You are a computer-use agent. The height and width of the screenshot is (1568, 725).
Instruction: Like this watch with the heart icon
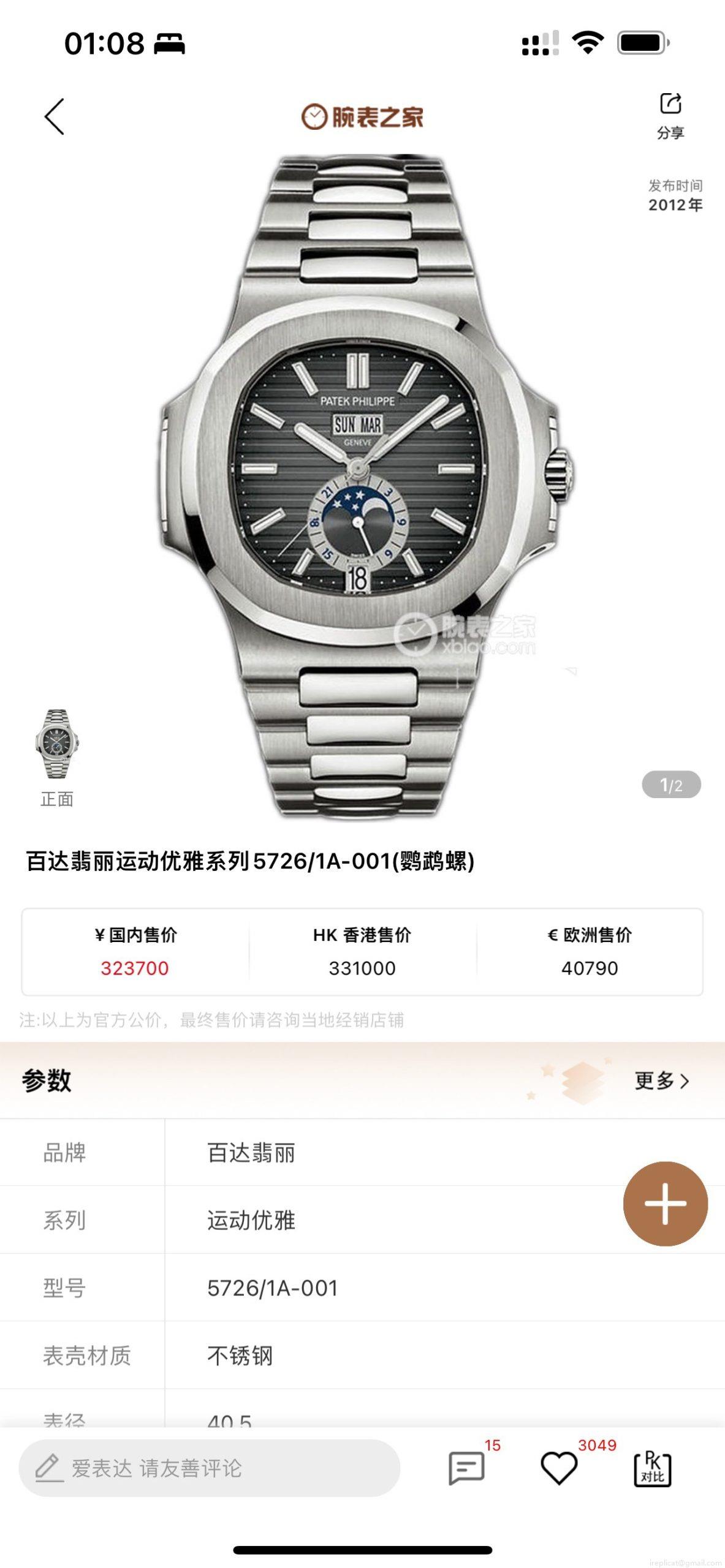(559, 1468)
